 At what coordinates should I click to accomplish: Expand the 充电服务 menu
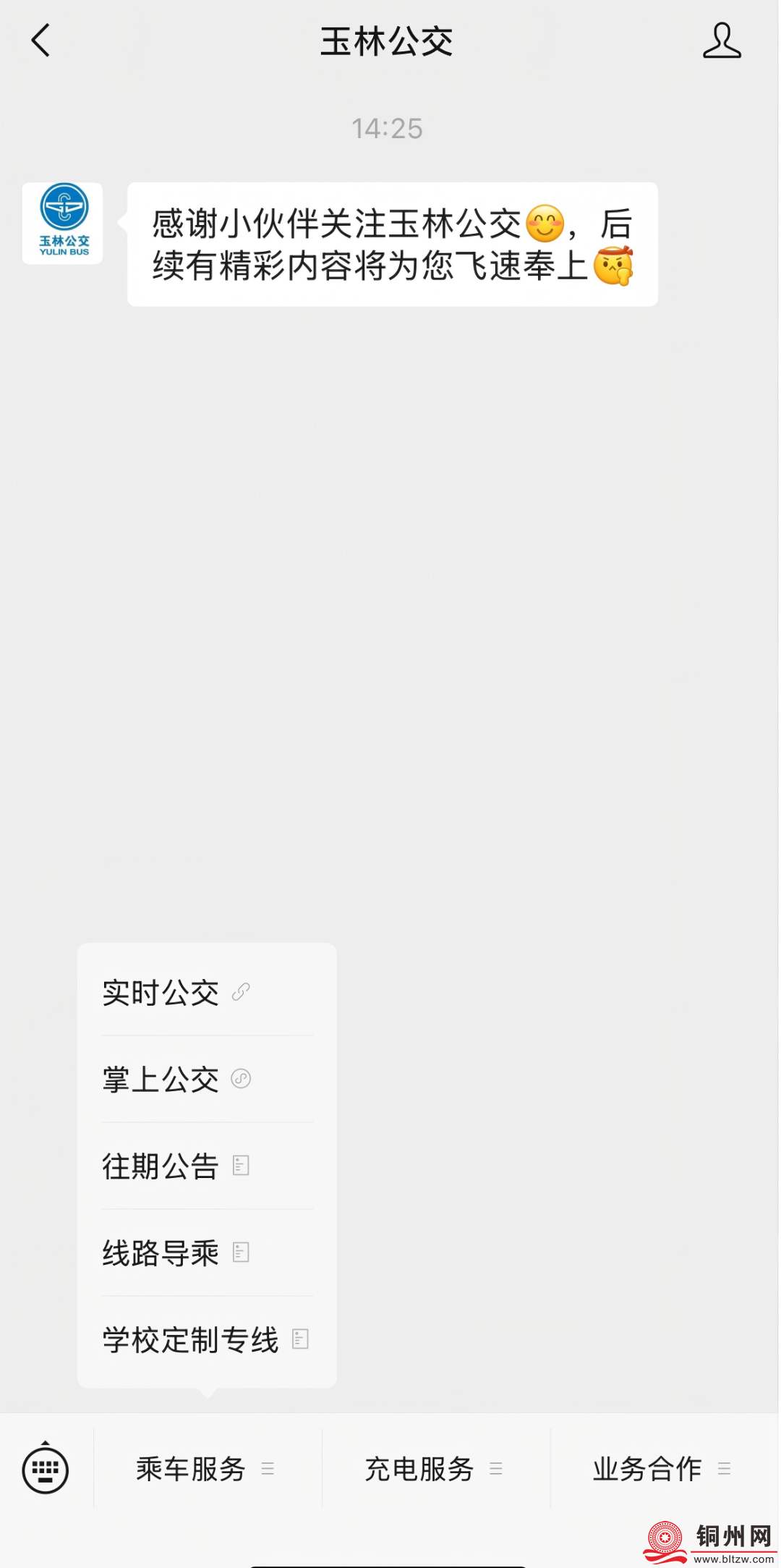(x=433, y=1469)
